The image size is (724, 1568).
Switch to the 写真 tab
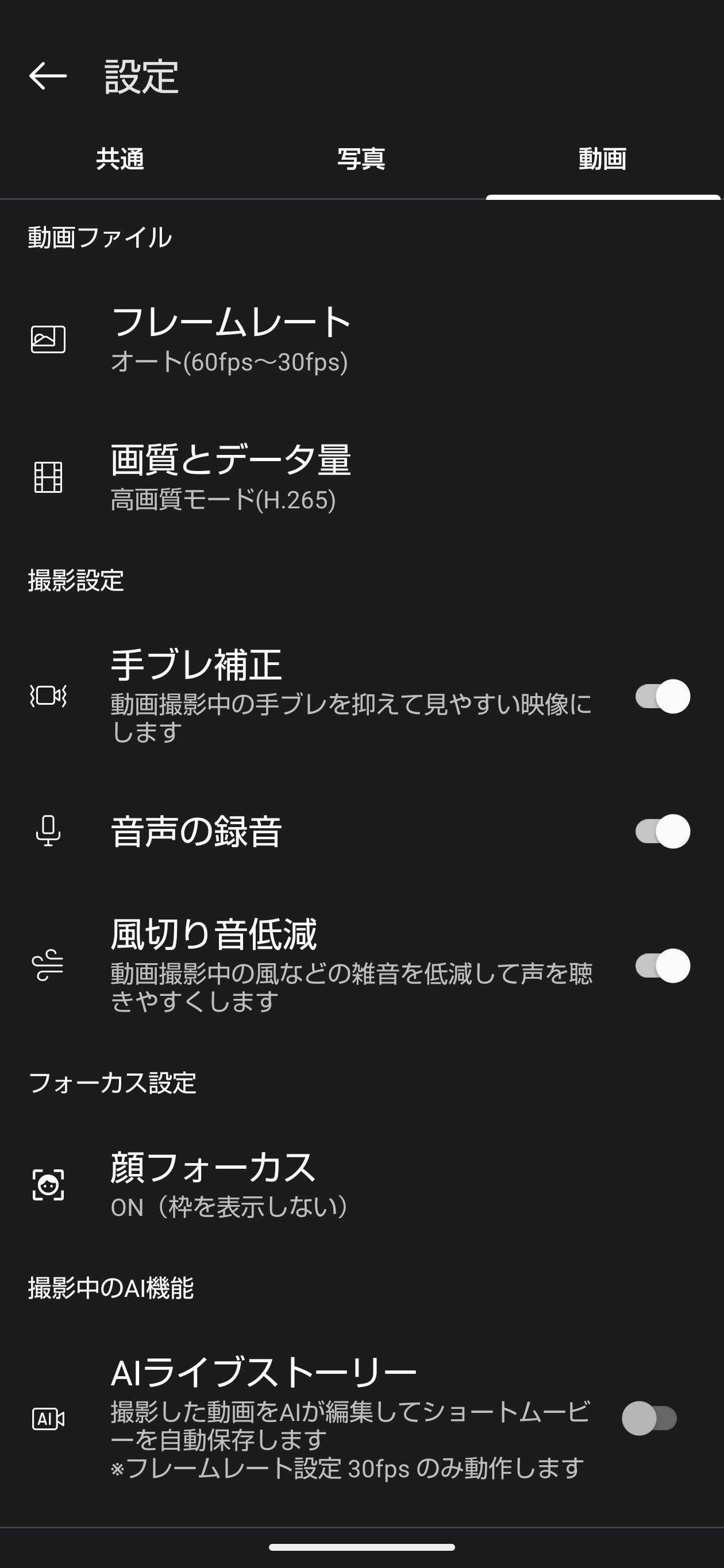361,160
